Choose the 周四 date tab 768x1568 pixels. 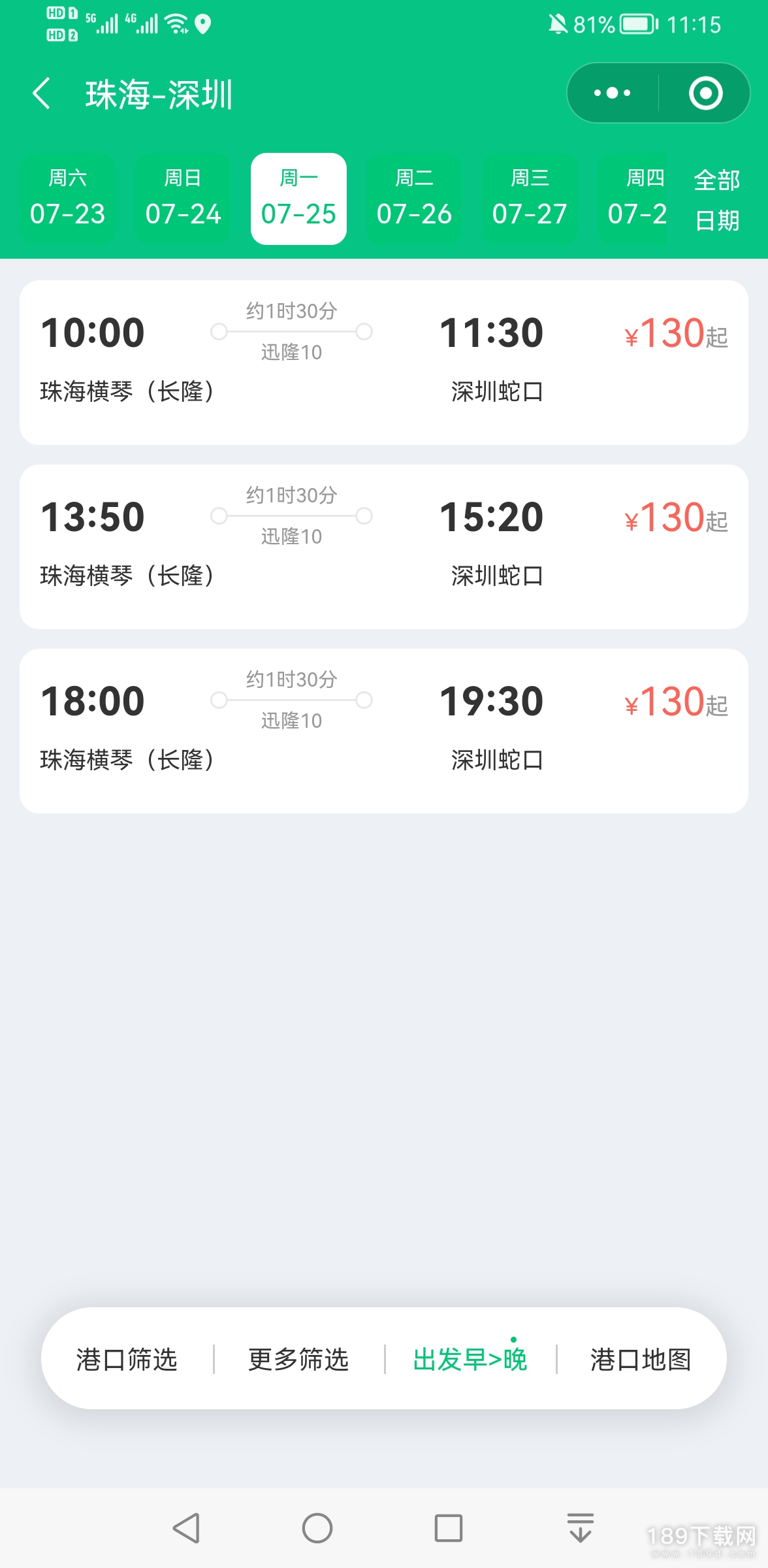click(637, 199)
